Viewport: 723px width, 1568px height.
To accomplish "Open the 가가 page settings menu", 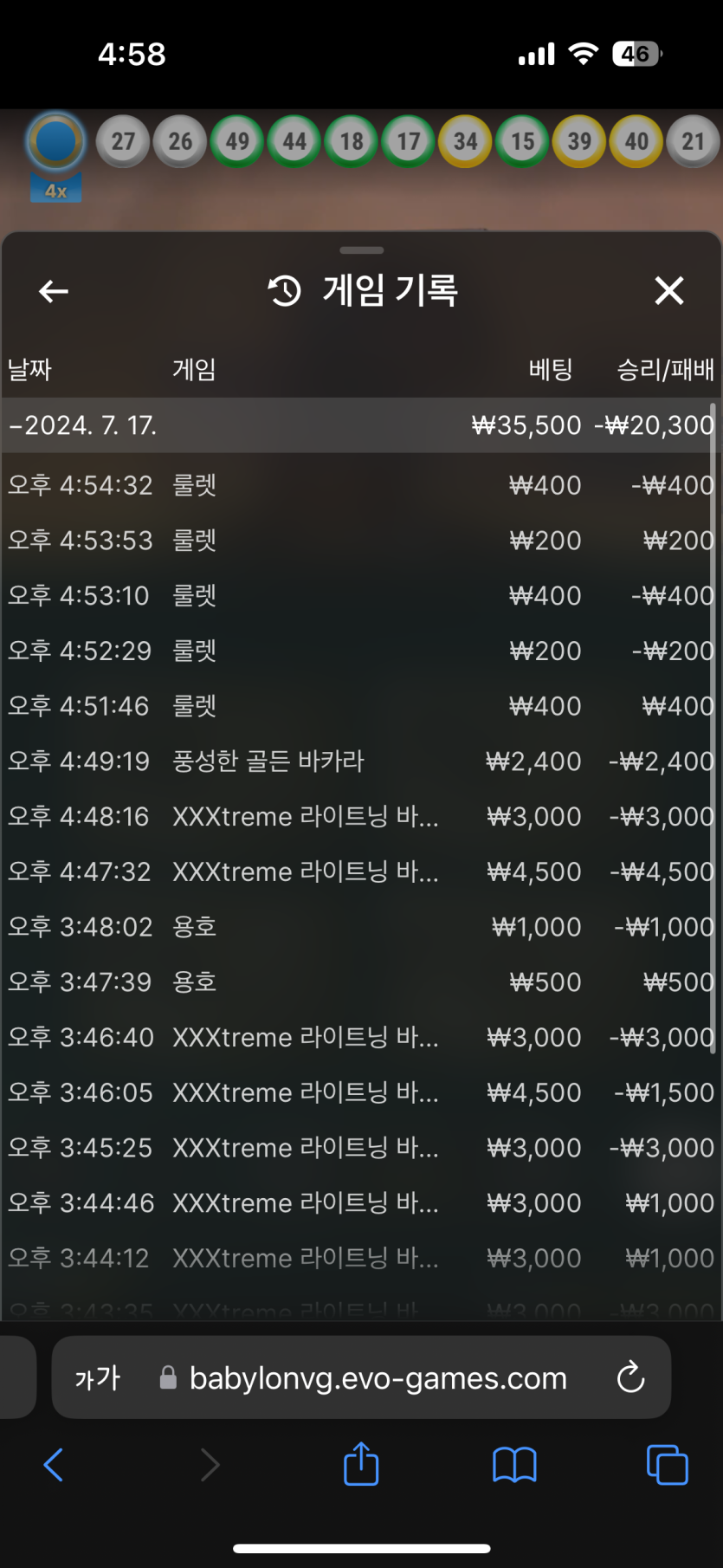I will (x=97, y=1377).
